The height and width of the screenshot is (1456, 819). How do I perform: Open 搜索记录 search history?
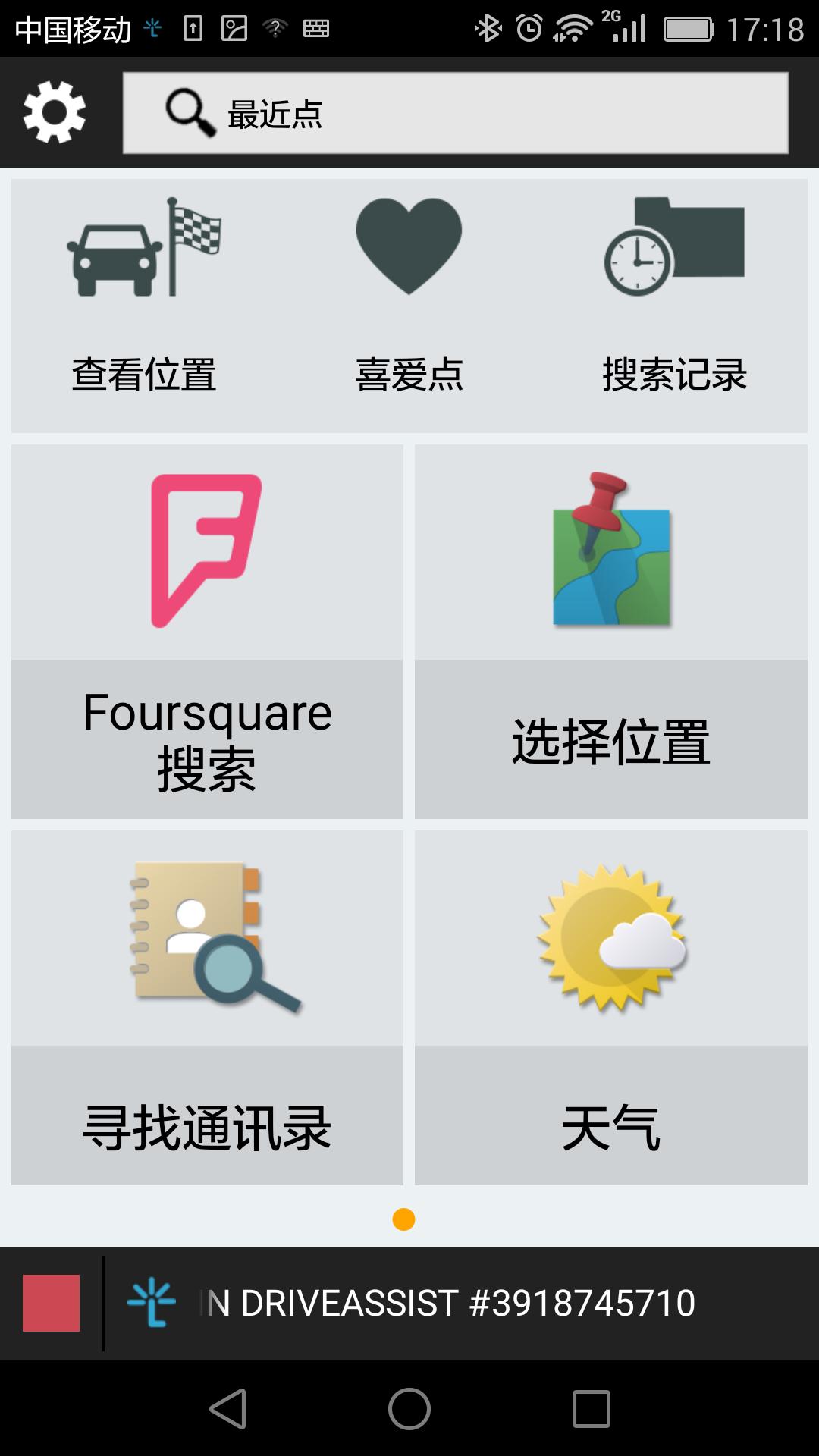click(x=674, y=303)
